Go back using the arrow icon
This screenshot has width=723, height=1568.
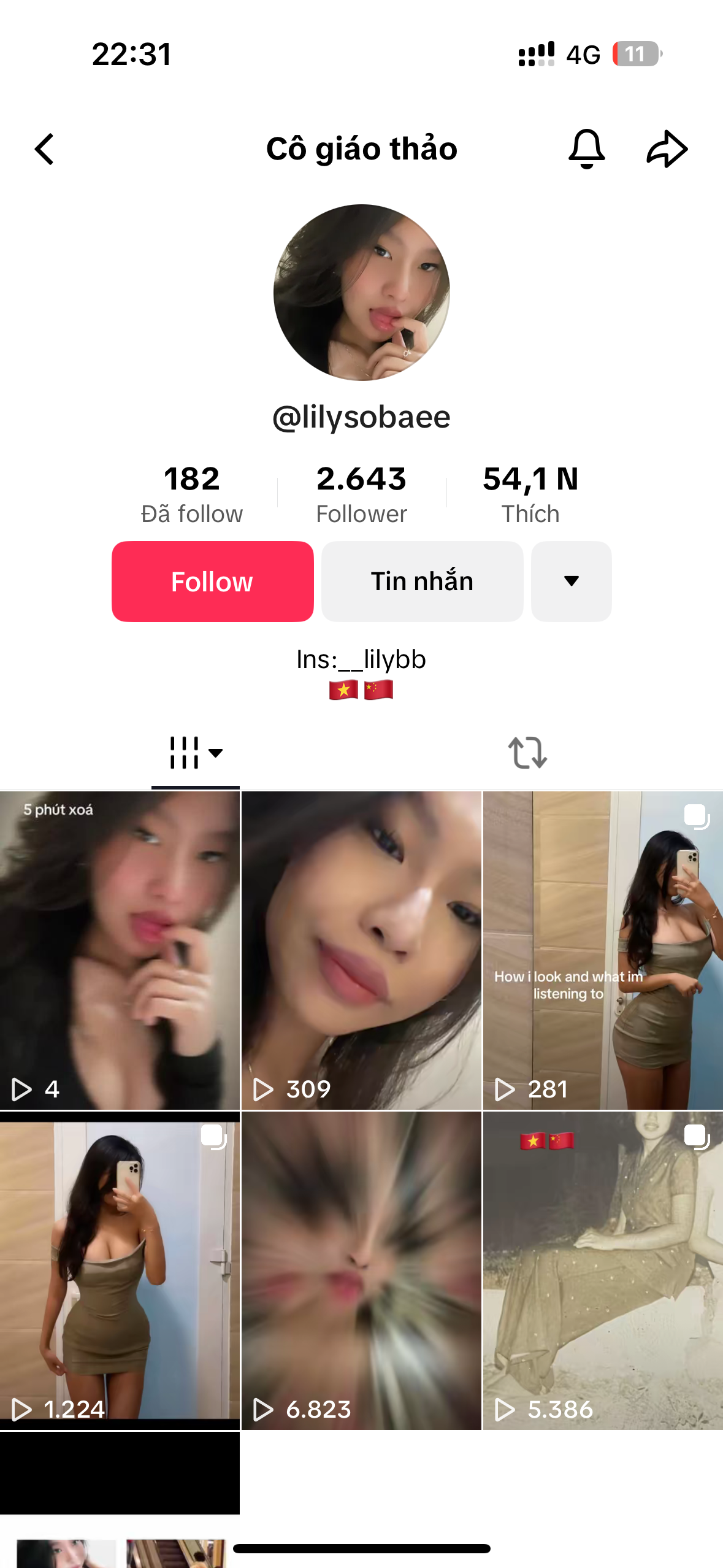pos(44,149)
